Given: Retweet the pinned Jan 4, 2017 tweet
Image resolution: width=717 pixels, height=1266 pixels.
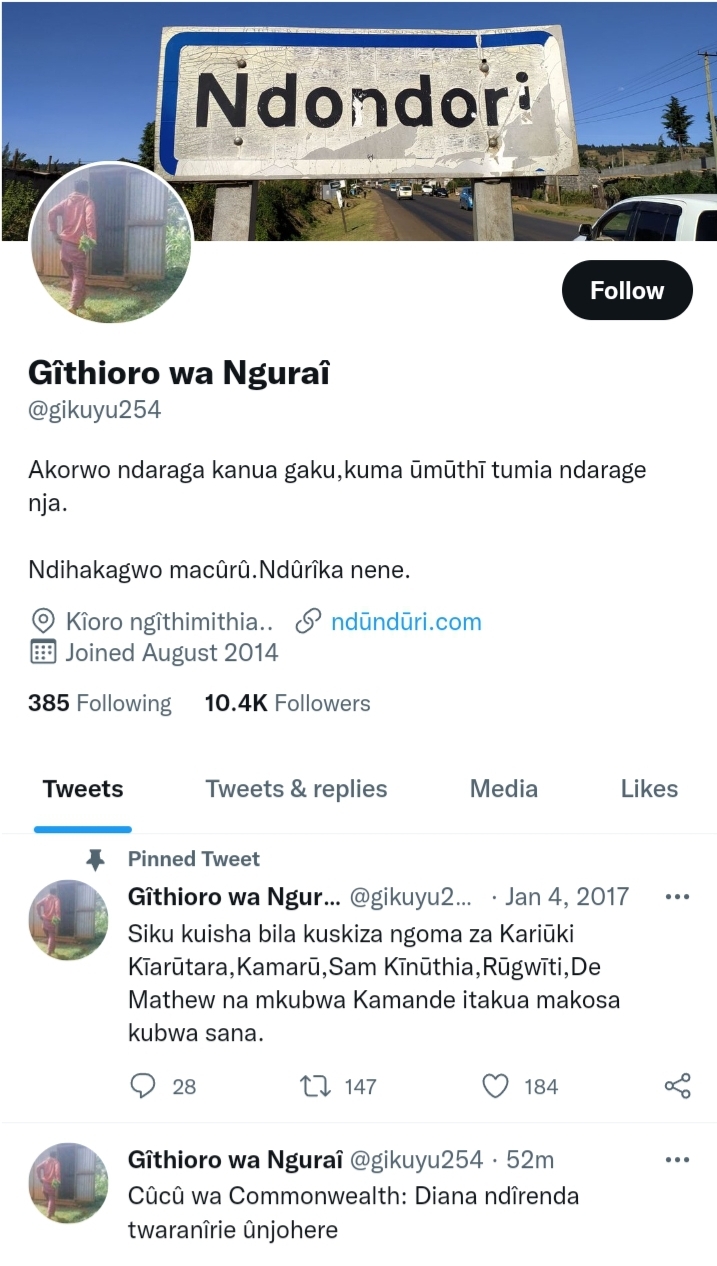Looking at the screenshot, I should click(x=316, y=1086).
